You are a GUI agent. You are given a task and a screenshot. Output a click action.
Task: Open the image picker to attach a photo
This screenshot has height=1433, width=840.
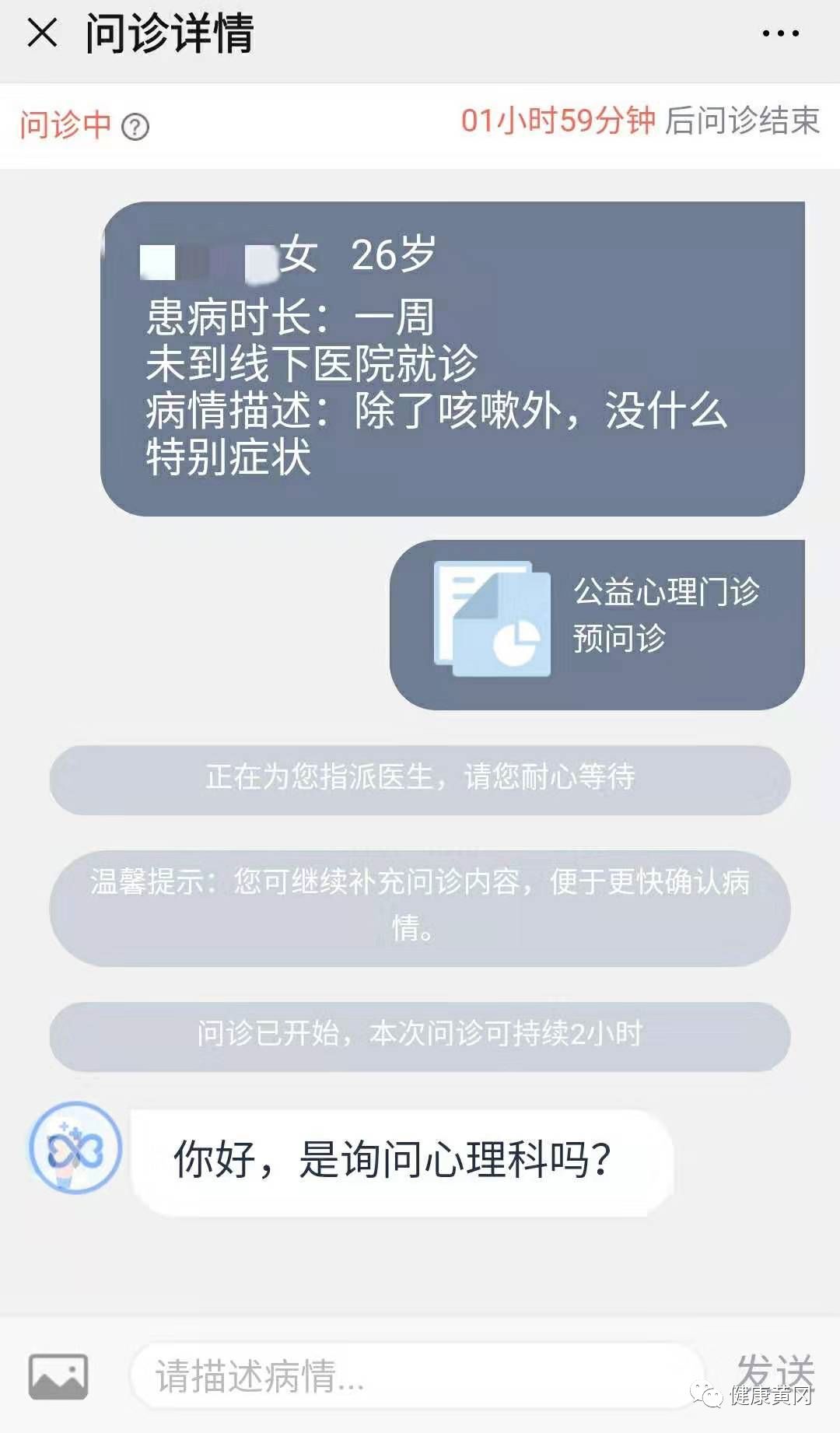point(58,1376)
